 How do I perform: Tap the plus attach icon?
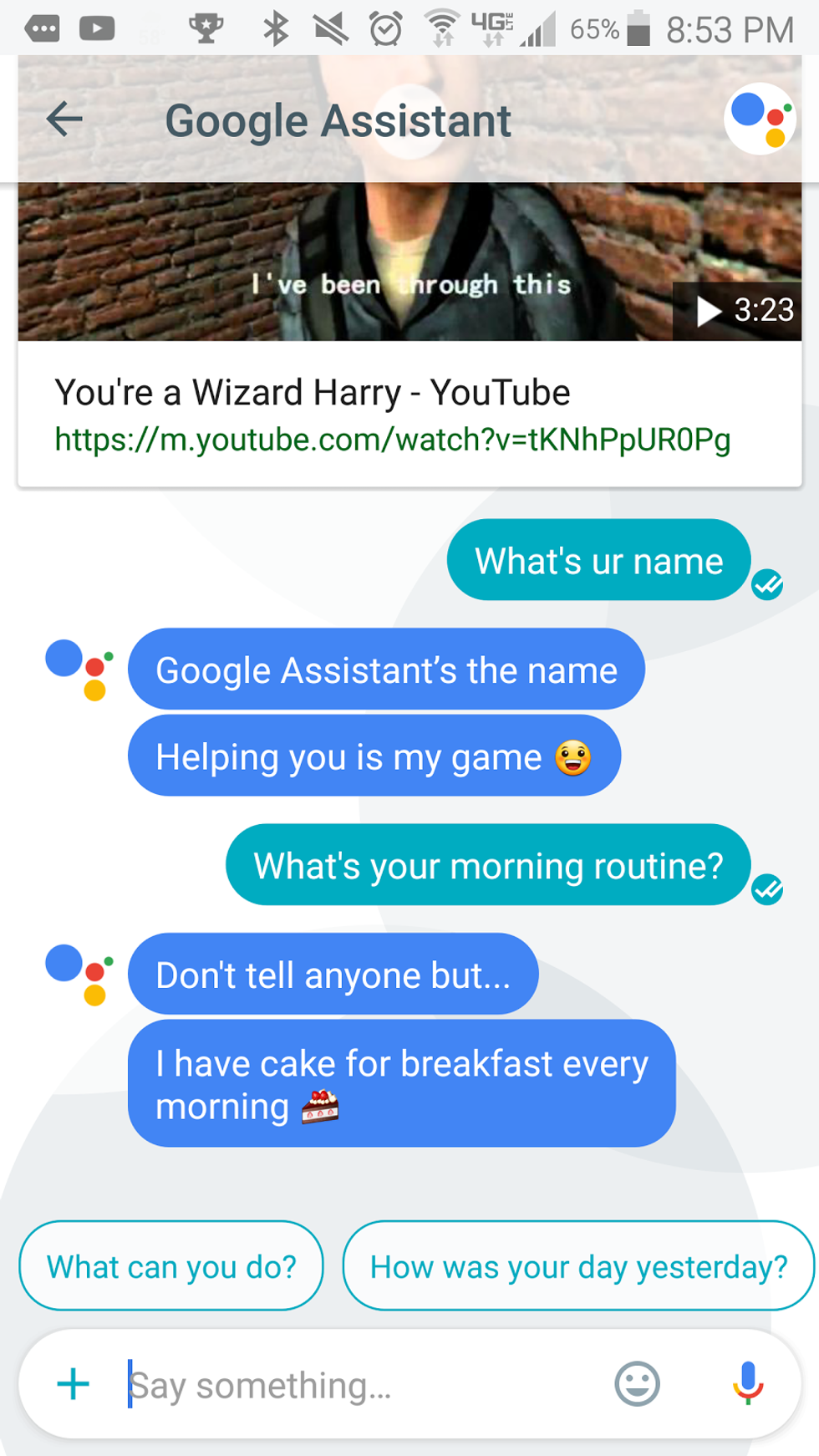click(74, 1384)
